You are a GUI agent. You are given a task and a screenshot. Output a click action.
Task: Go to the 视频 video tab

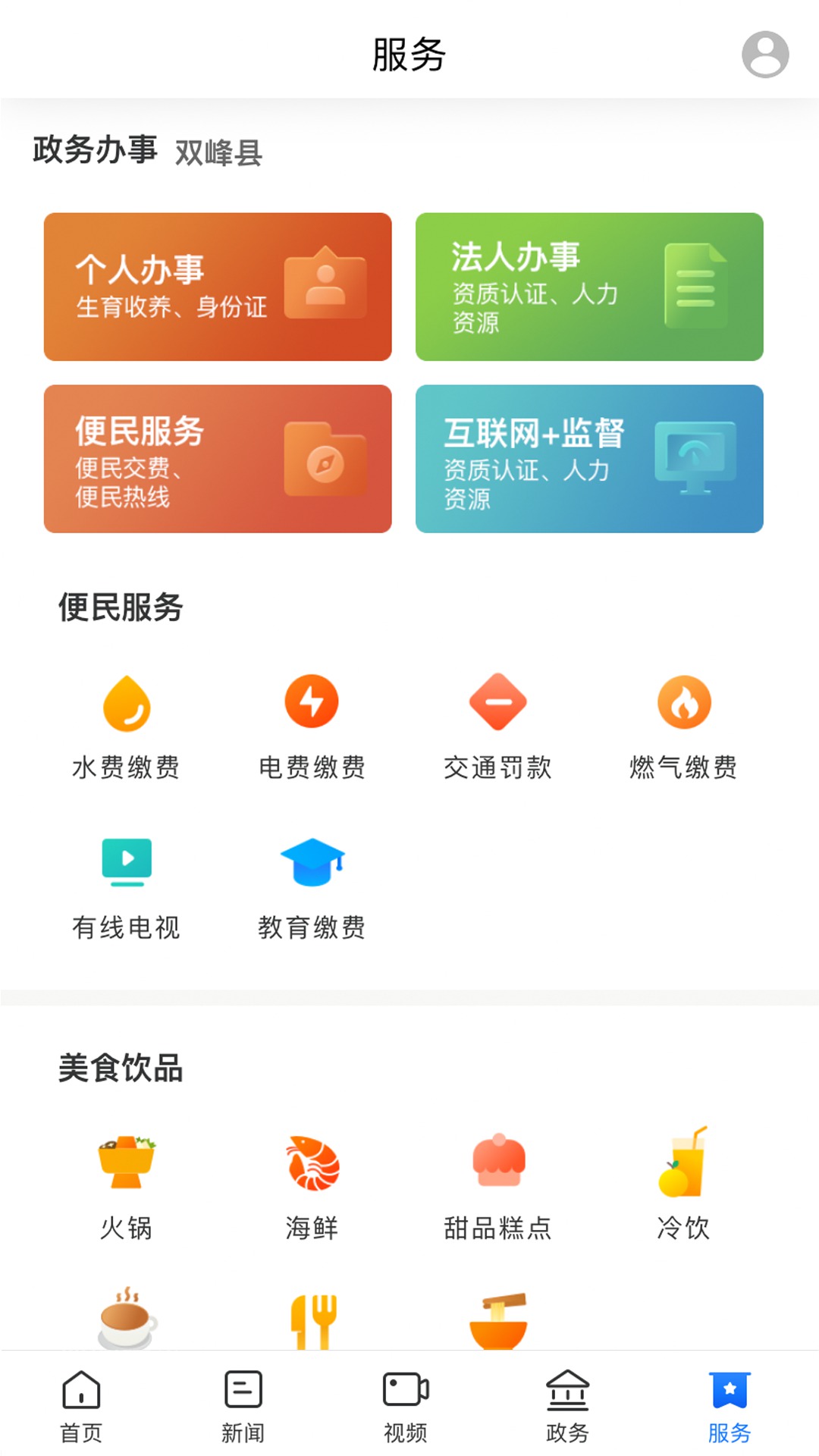(x=406, y=1405)
